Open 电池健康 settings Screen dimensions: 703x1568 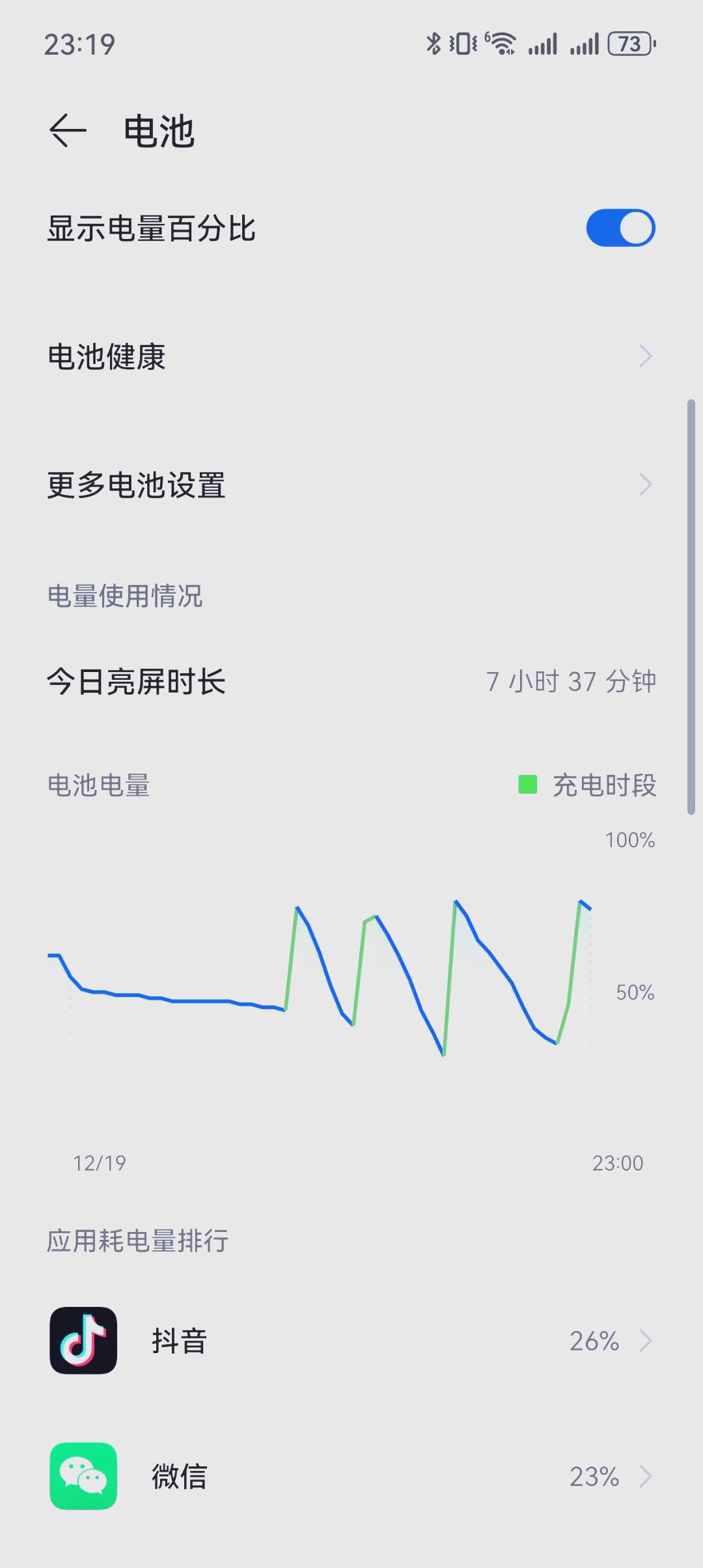click(351, 357)
